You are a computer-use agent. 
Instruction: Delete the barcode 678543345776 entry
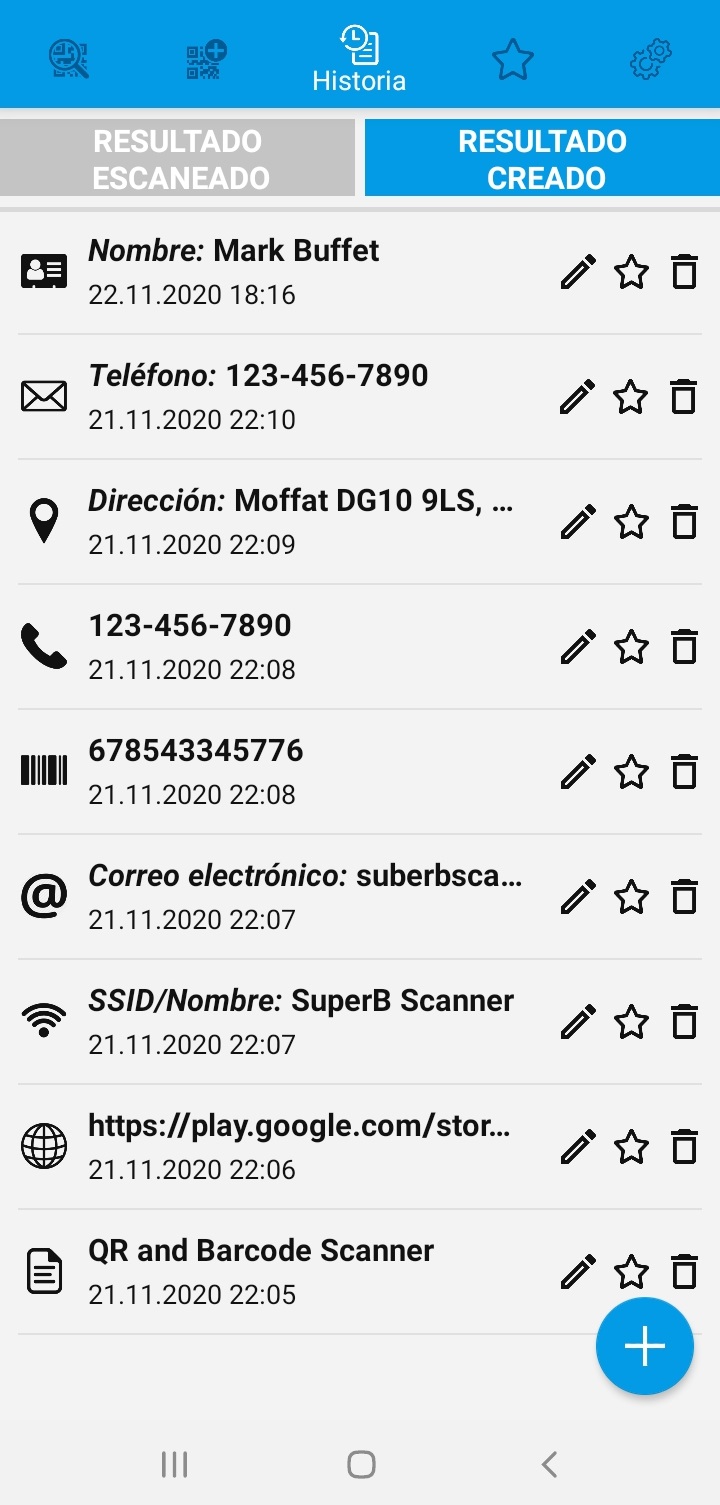[x=684, y=772]
